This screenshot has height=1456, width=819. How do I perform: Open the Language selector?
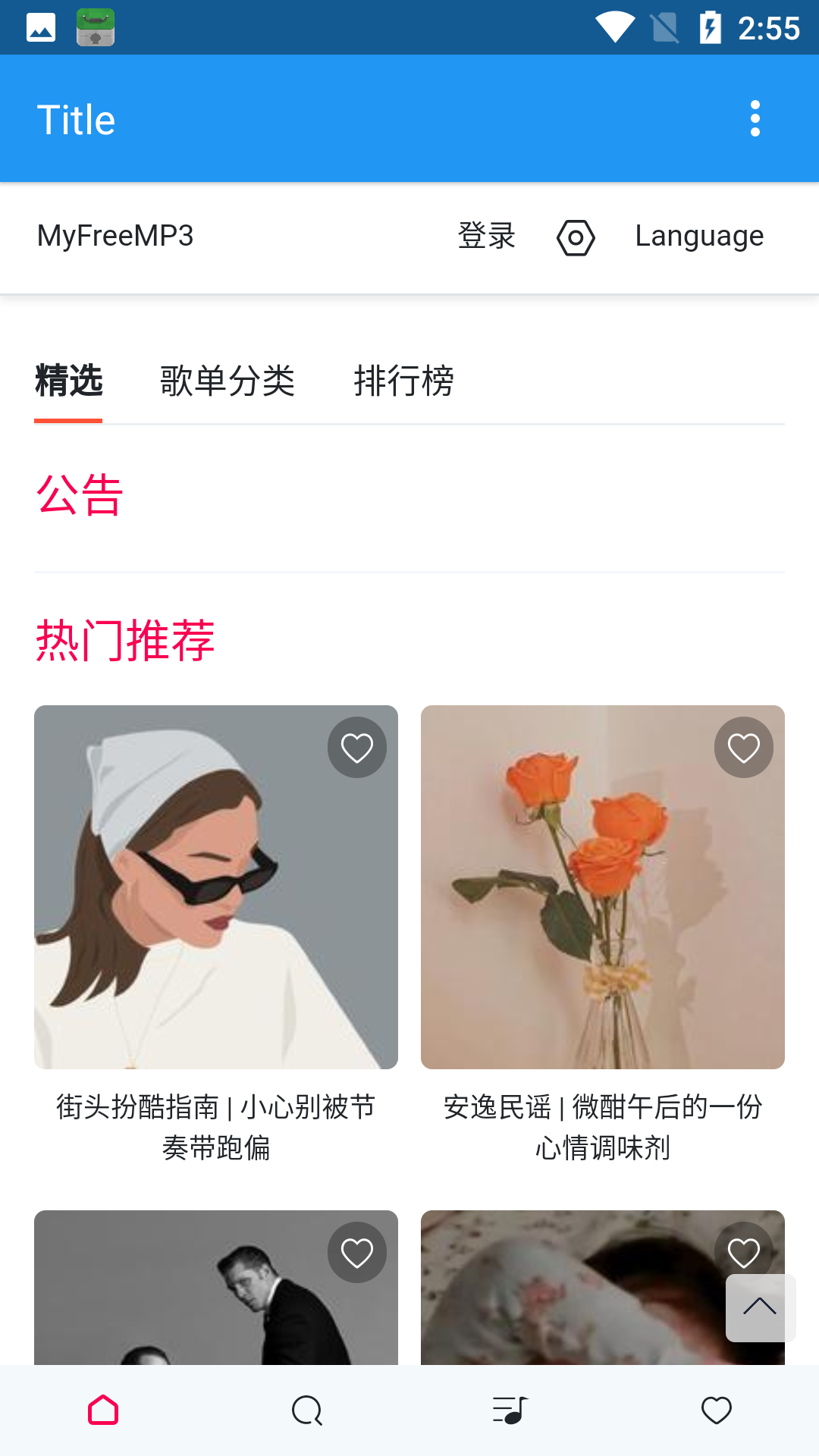699,236
